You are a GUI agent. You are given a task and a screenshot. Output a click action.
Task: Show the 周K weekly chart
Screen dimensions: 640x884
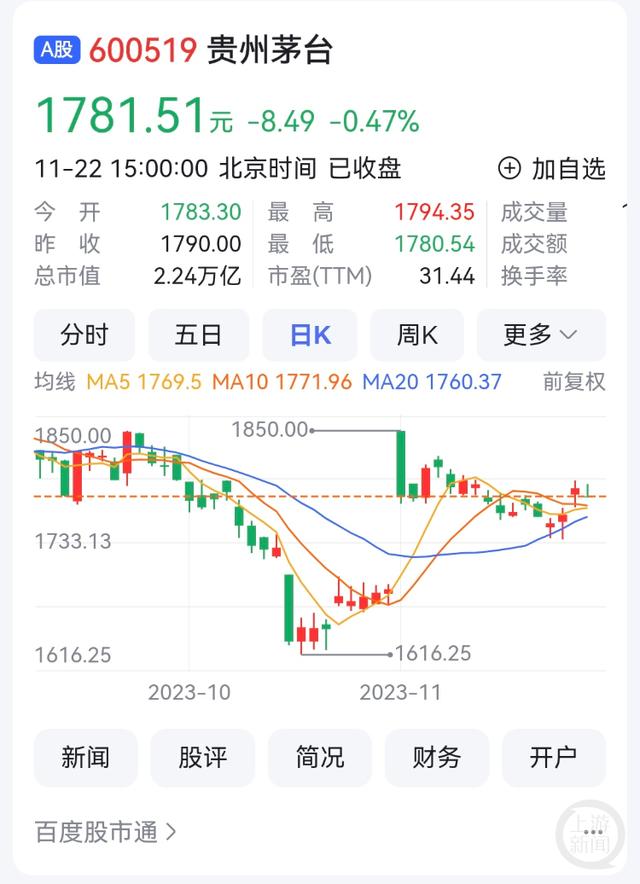(x=417, y=335)
